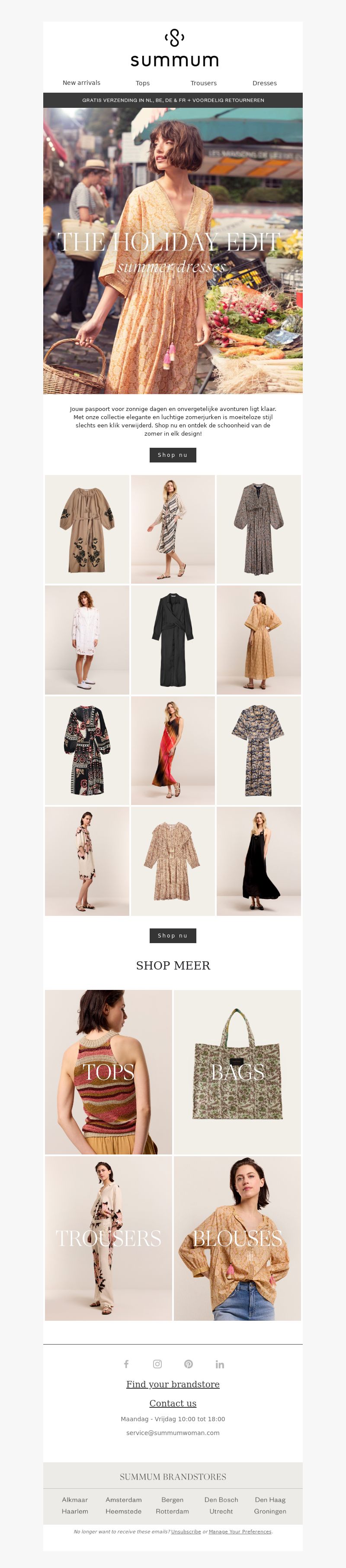Go to the Tops category
346x1568 pixels.
142,84
